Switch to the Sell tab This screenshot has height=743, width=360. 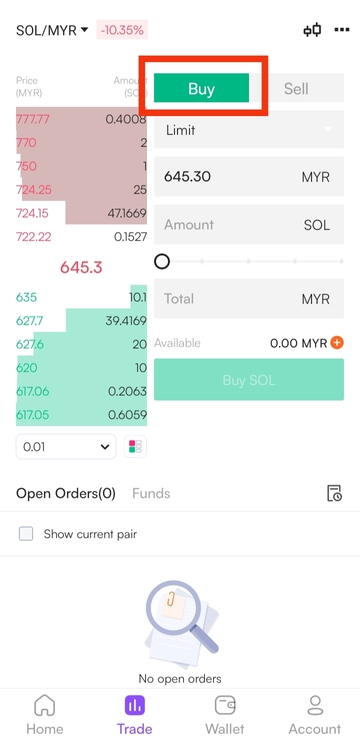pos(297,88)
